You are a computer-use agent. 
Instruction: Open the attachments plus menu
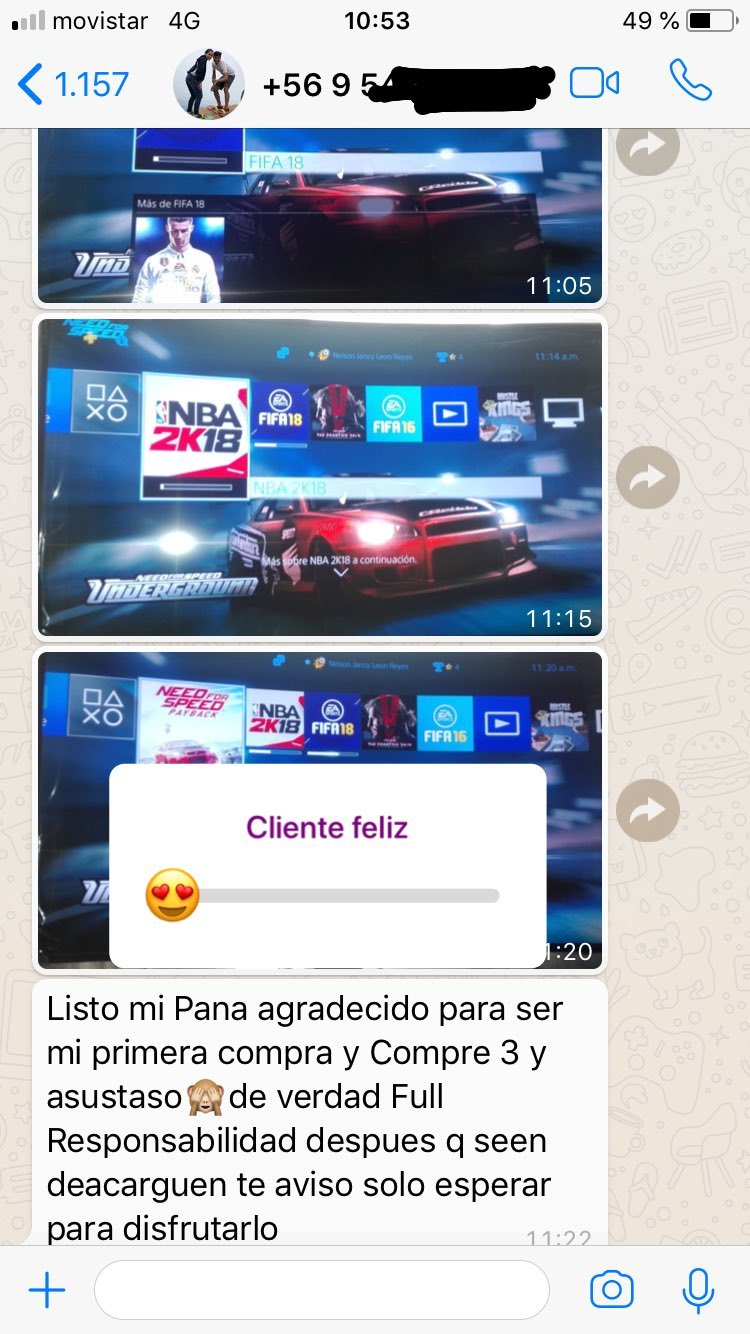[47, 1290]
